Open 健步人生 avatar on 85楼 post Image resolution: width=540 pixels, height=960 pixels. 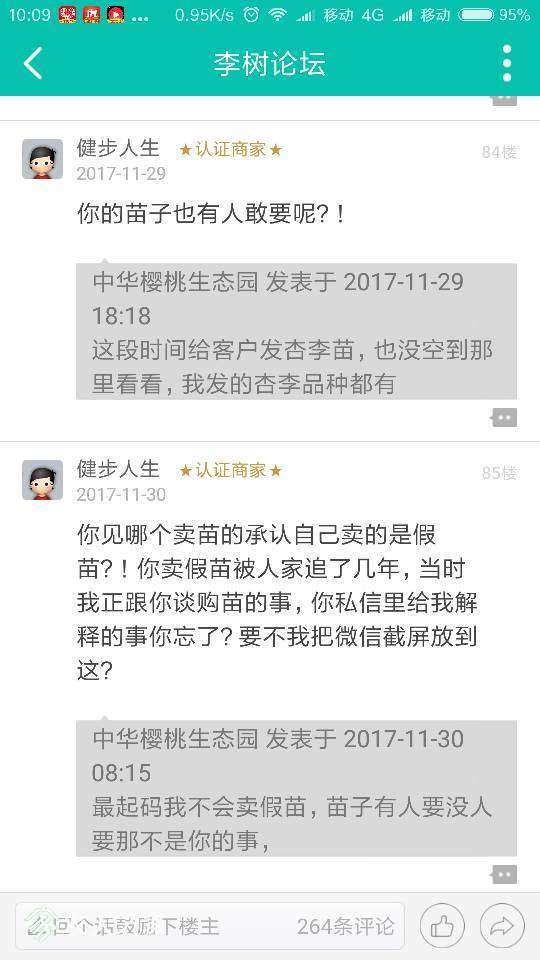click(42, 480)
